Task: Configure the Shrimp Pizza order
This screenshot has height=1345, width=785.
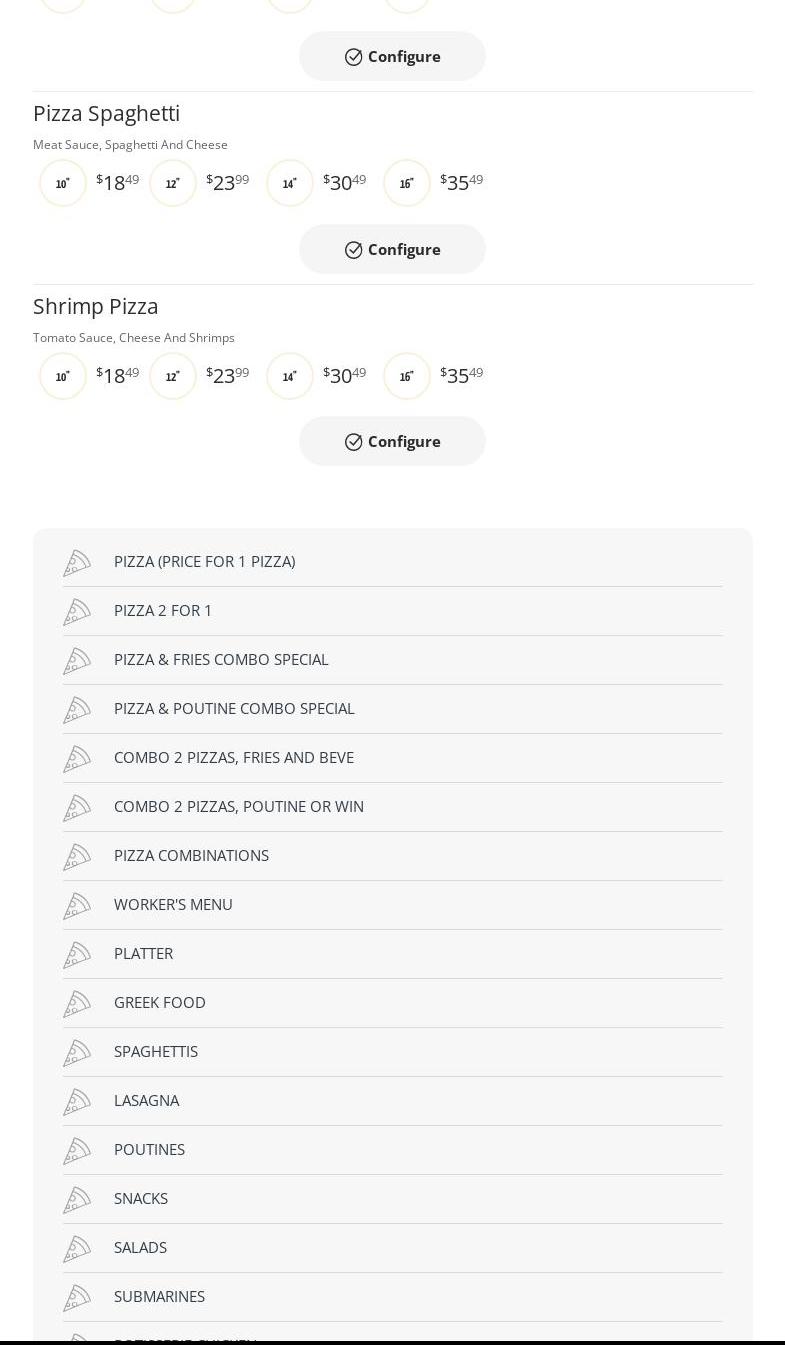Action: coord(392,441)
